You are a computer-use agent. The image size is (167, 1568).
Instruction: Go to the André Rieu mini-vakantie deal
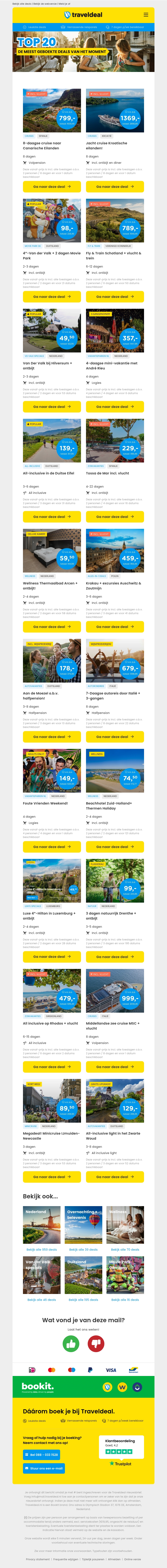click(x=115, y=407)
